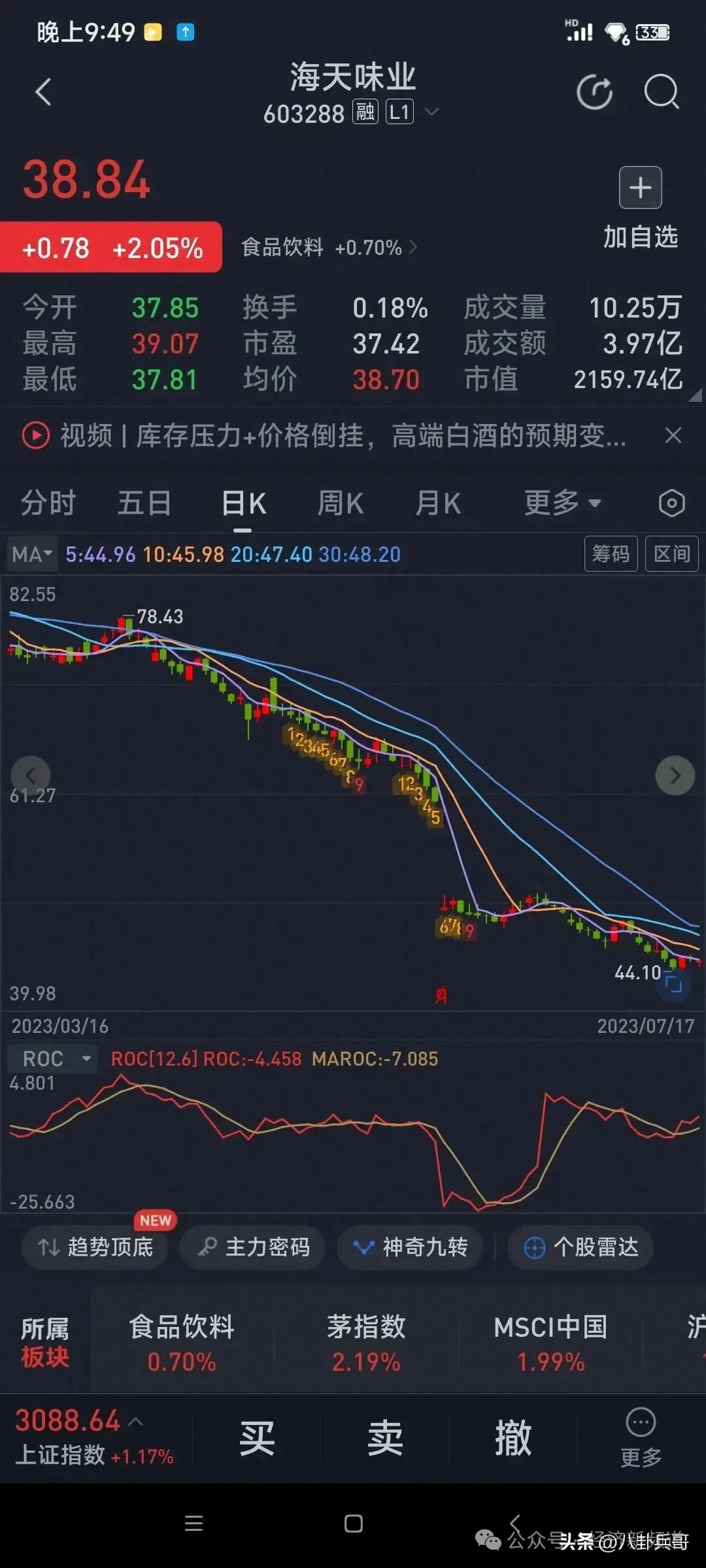
Task: Switch to the 分时 chart tab
Action: 48,503
